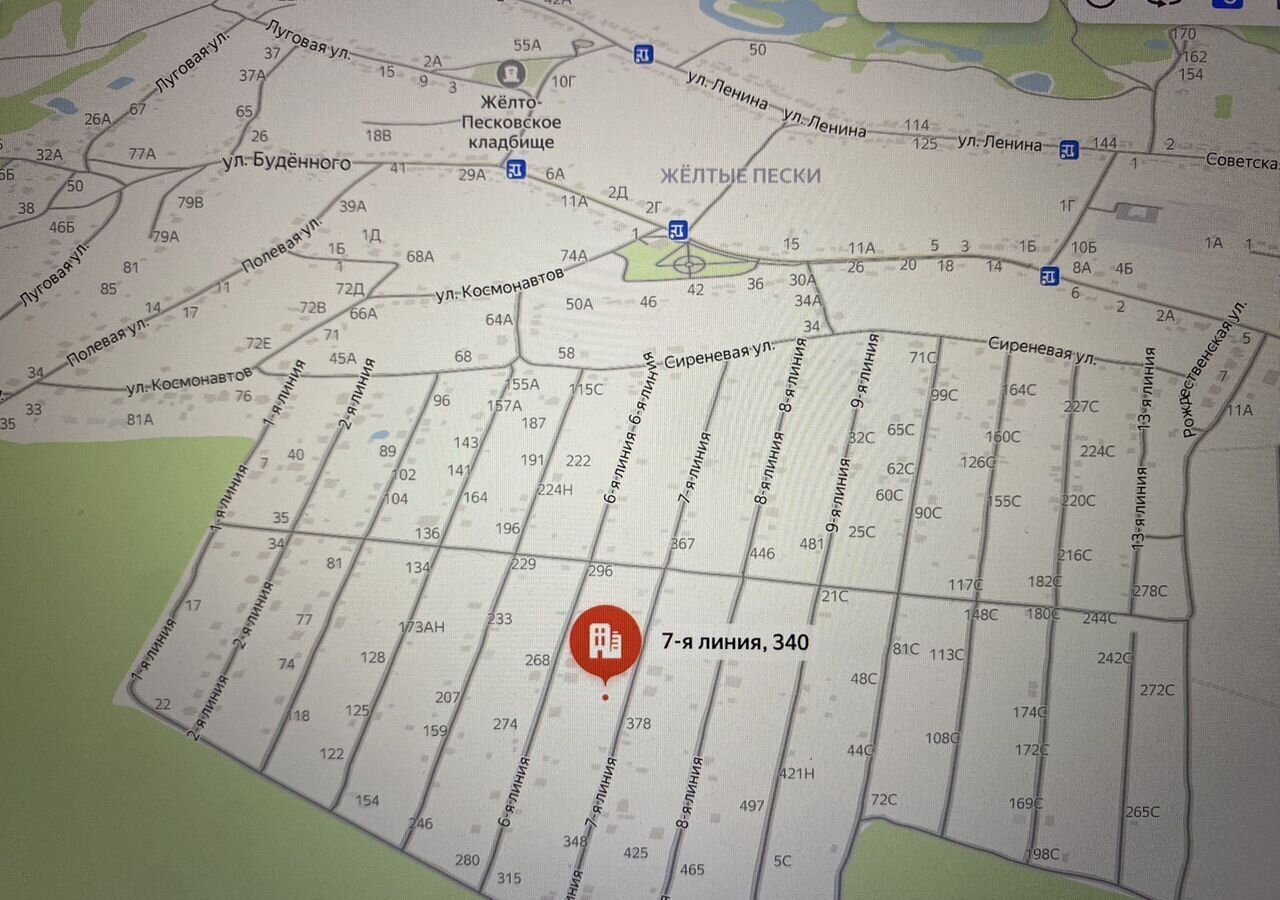Image resolution: width=1280 pixels, height=900 pixels.
Task: Select the bus stop near house 55A
Action: (644, 54)
